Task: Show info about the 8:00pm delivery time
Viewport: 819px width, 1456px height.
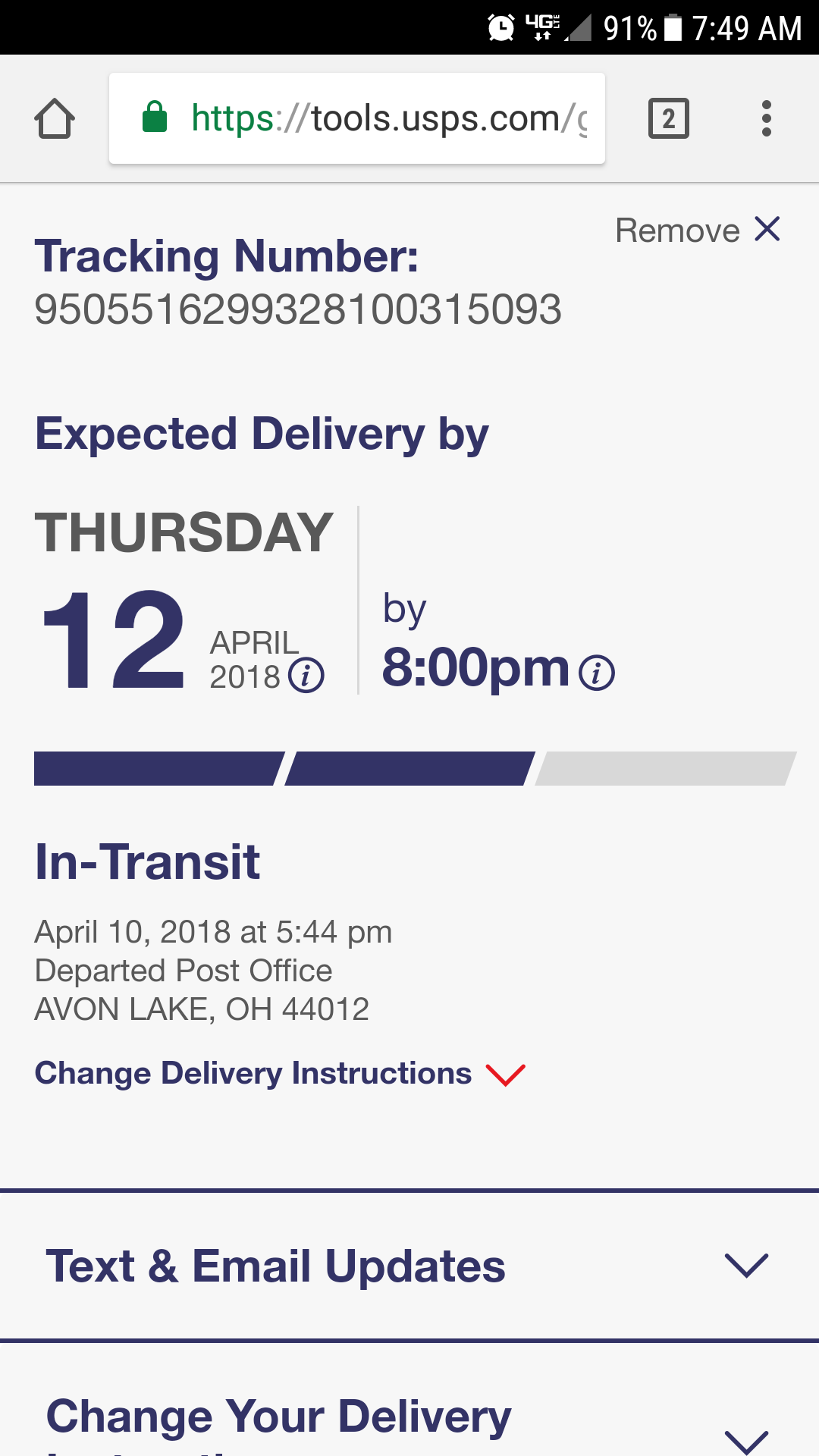Action: click(597, 673)
